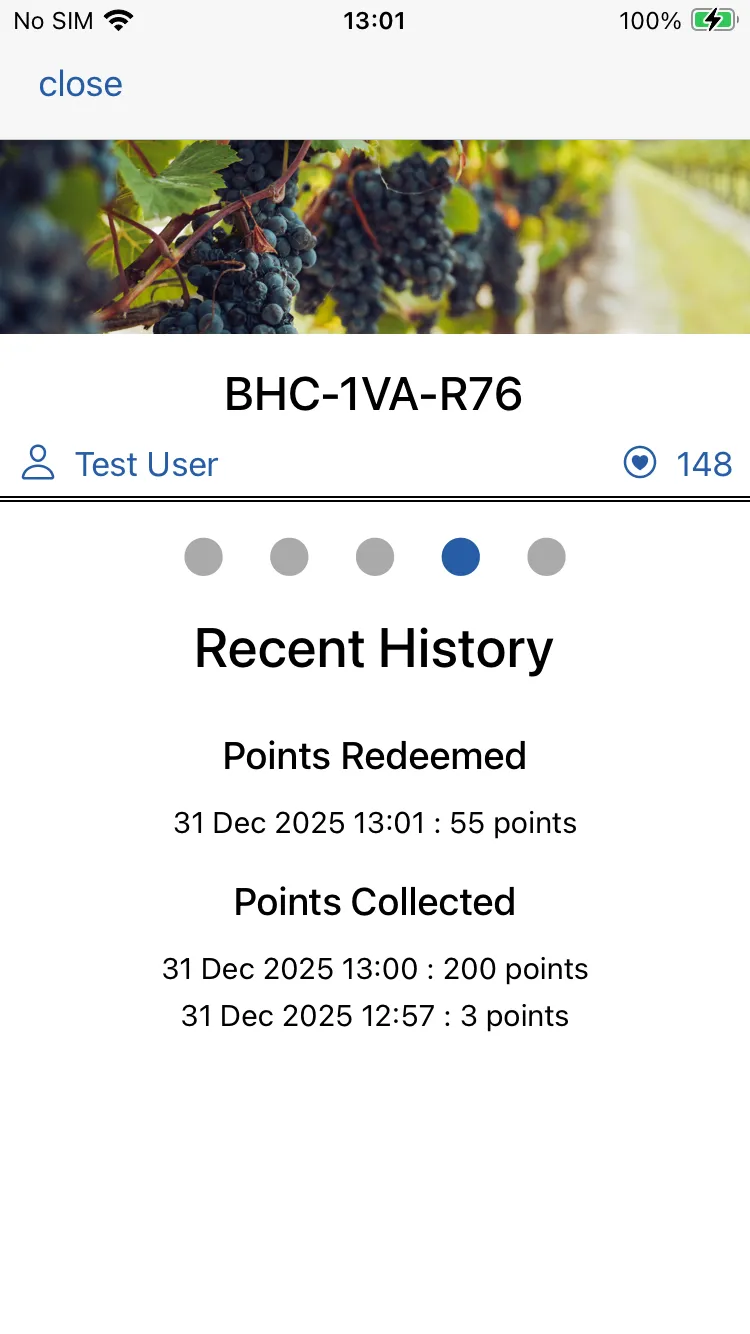Select the second page indicator dot
The height and width of the screenshot is (1334, 750).
tap(289, 556)
